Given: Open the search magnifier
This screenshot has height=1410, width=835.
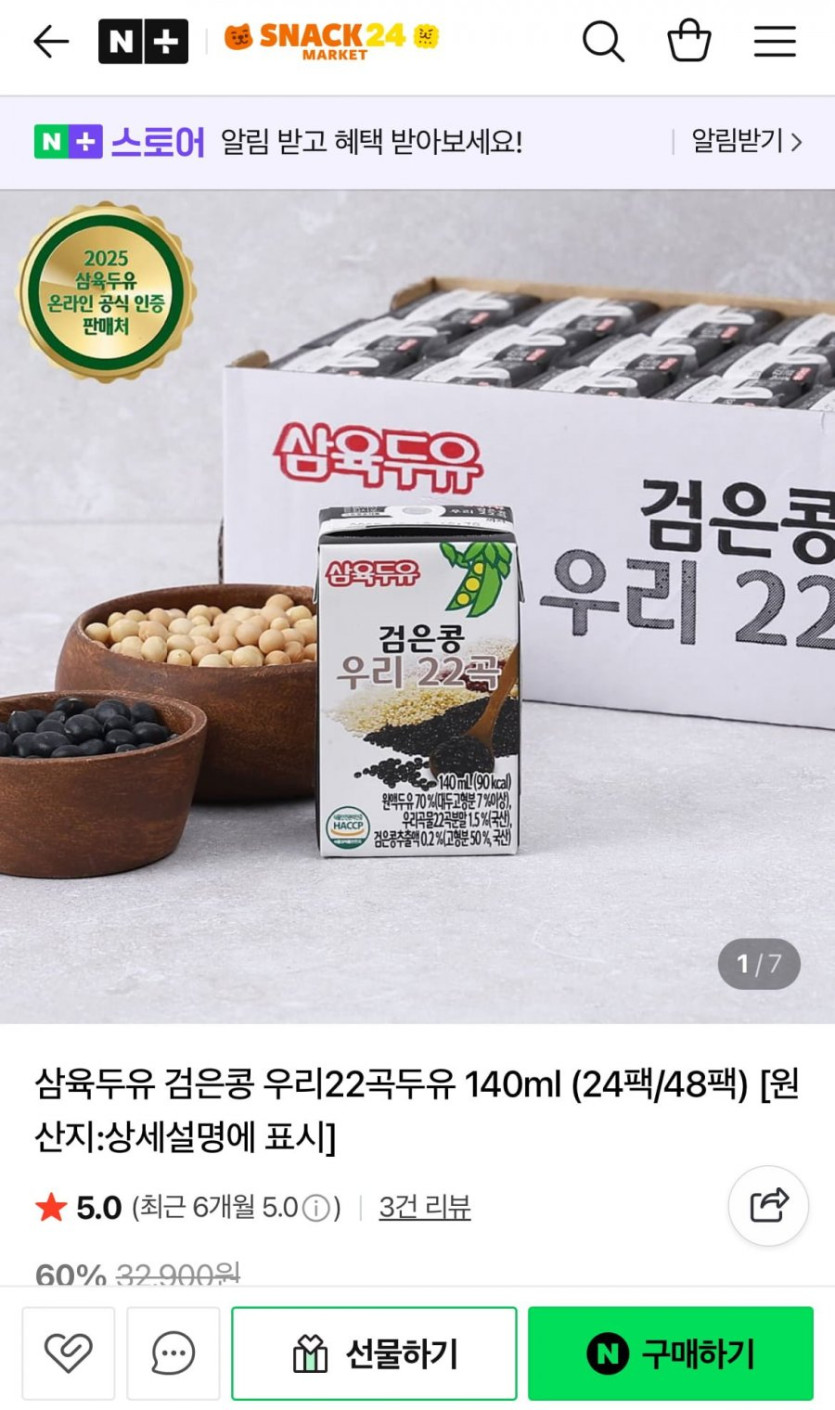Looking at the screenshot, I should point(603,42).
